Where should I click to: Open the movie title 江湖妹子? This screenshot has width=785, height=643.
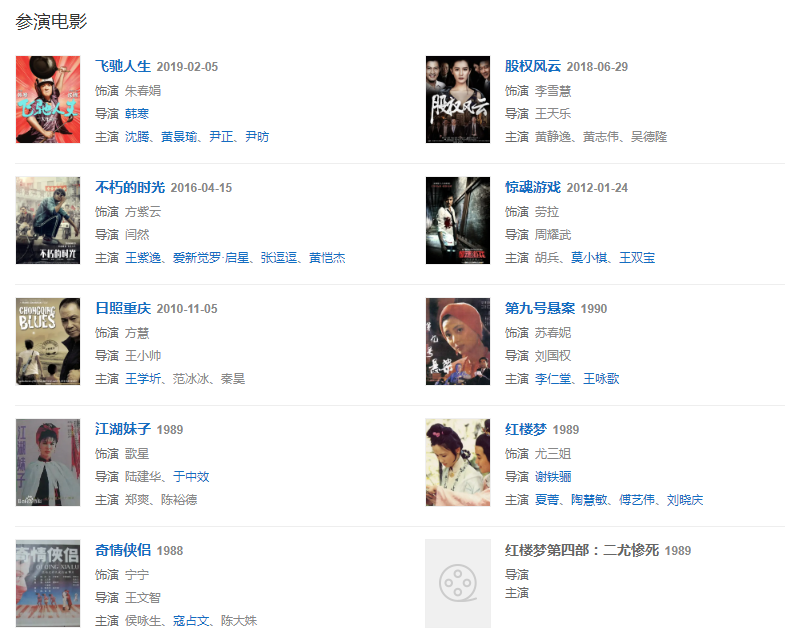pos(122,430)
